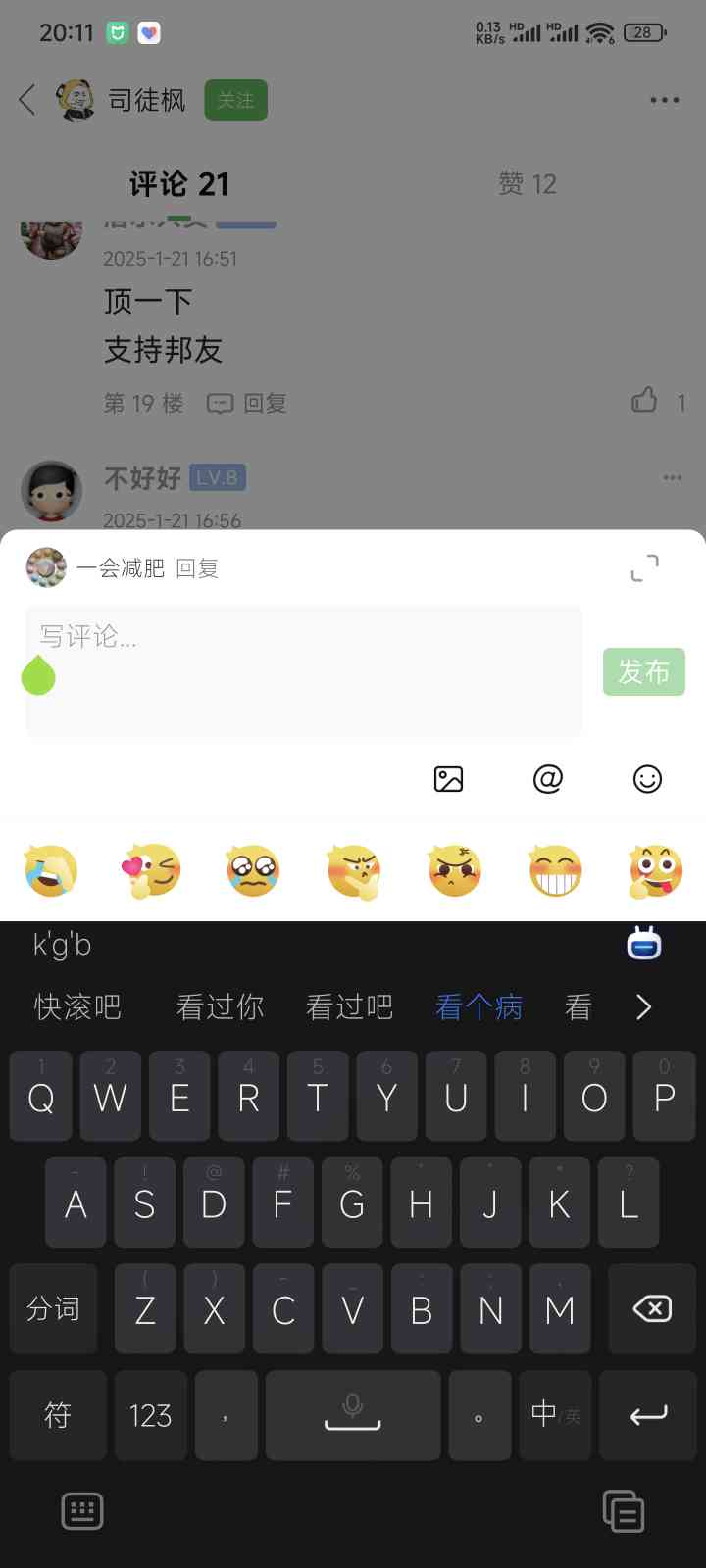Hide the keyboard with the bottom keyboard icon

[82, 1511]
